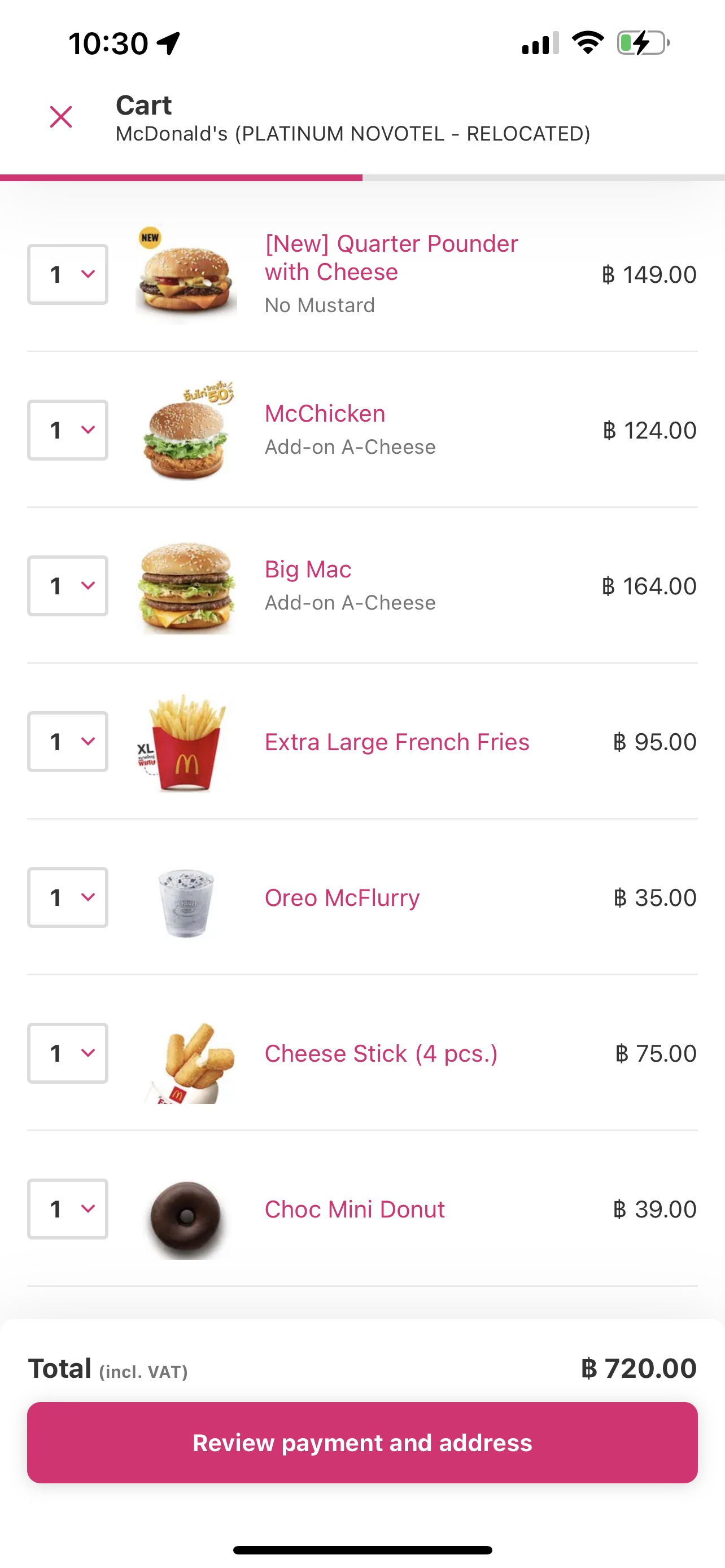Edit the Quarter Pounder with Cheese item
This screenshot has height=1568, width=725.
coord(391,258)
